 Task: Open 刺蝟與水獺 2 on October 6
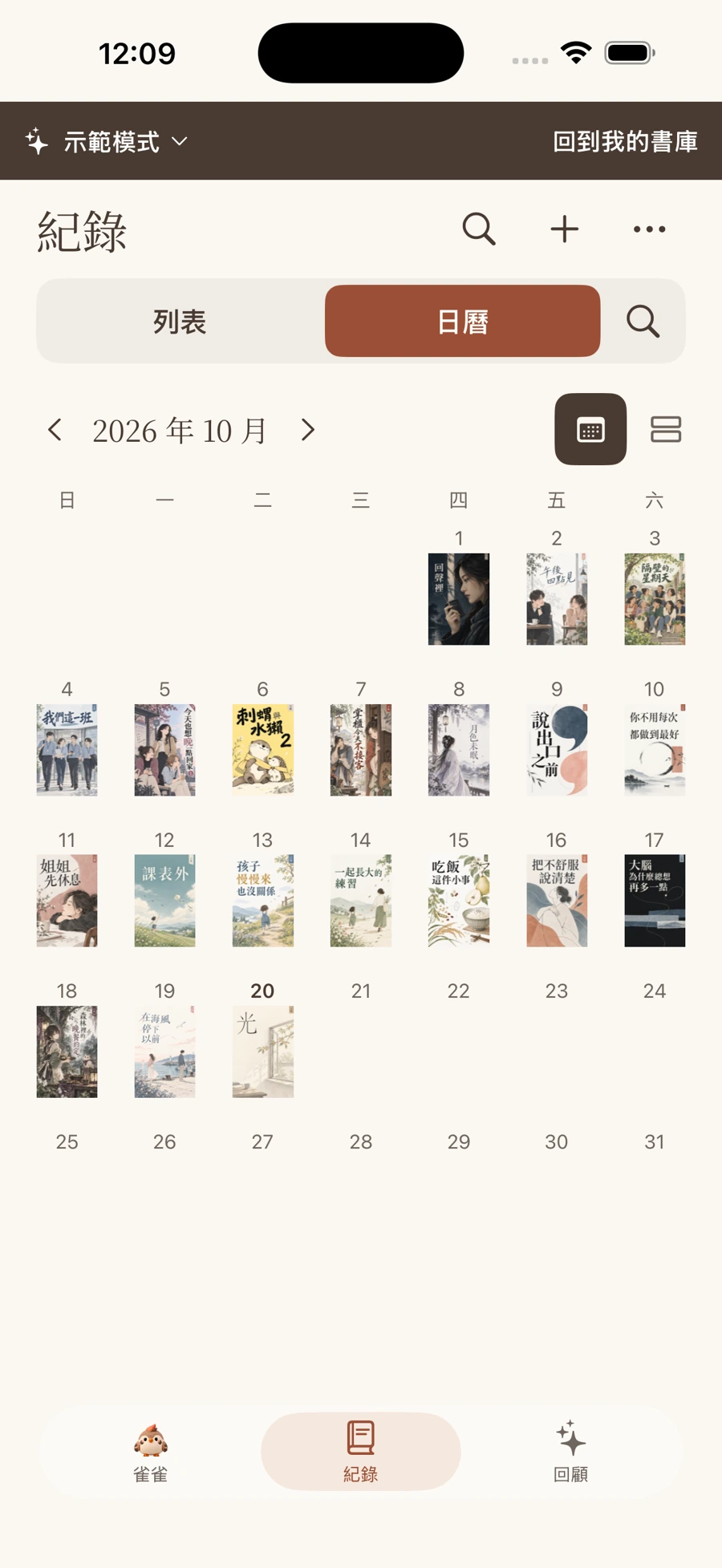(x=263, y=750)
